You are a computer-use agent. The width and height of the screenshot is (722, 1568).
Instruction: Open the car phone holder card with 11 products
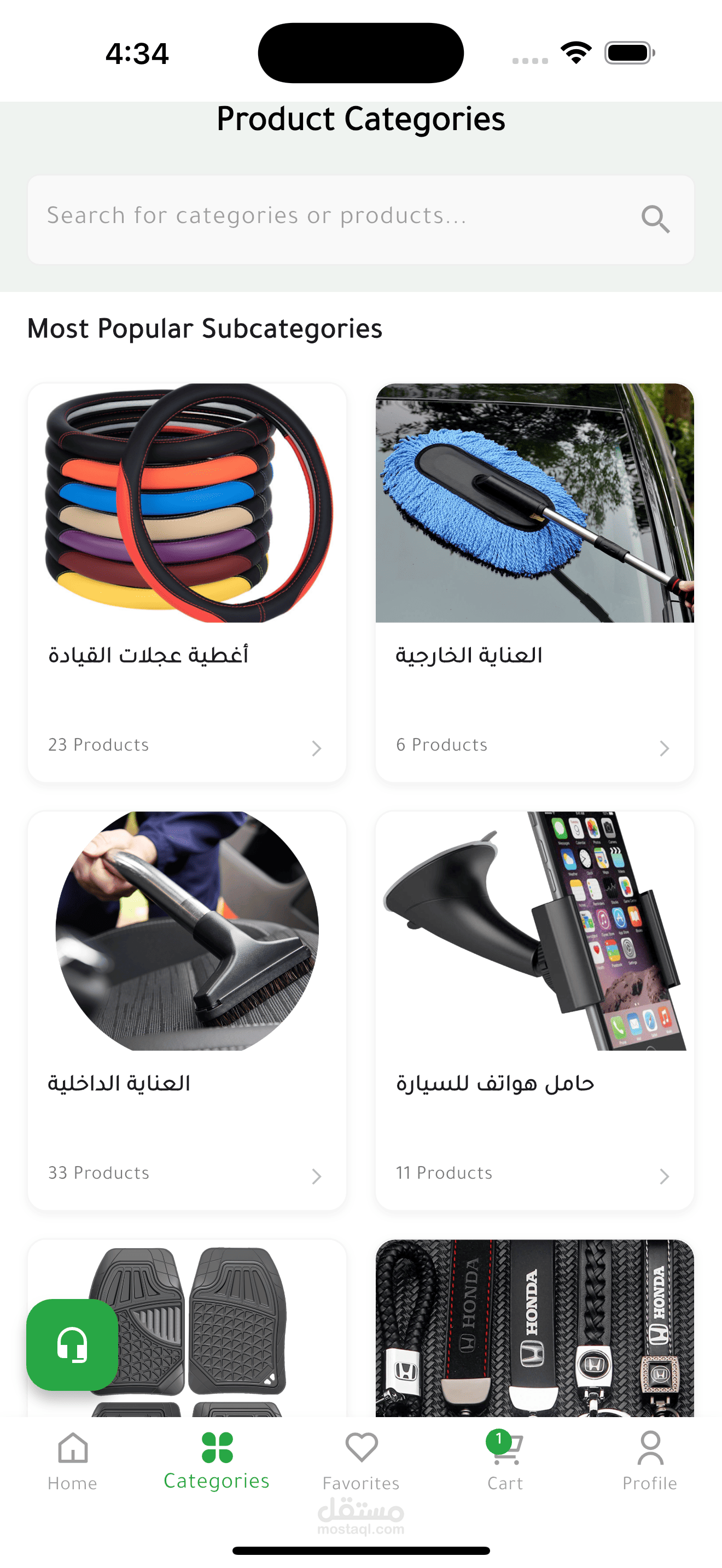534,1010
